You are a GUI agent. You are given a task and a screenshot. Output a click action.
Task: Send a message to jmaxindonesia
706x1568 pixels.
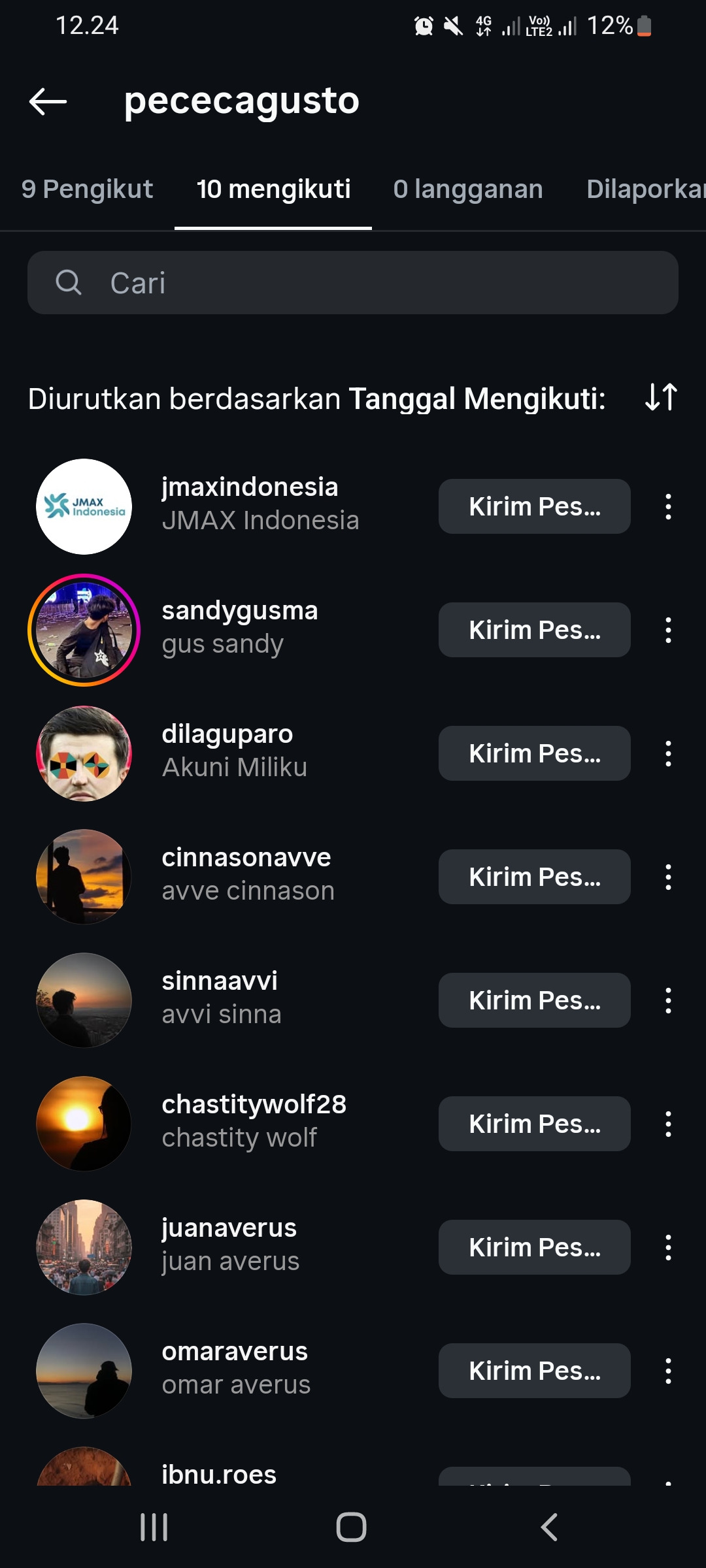pos(534,506)
